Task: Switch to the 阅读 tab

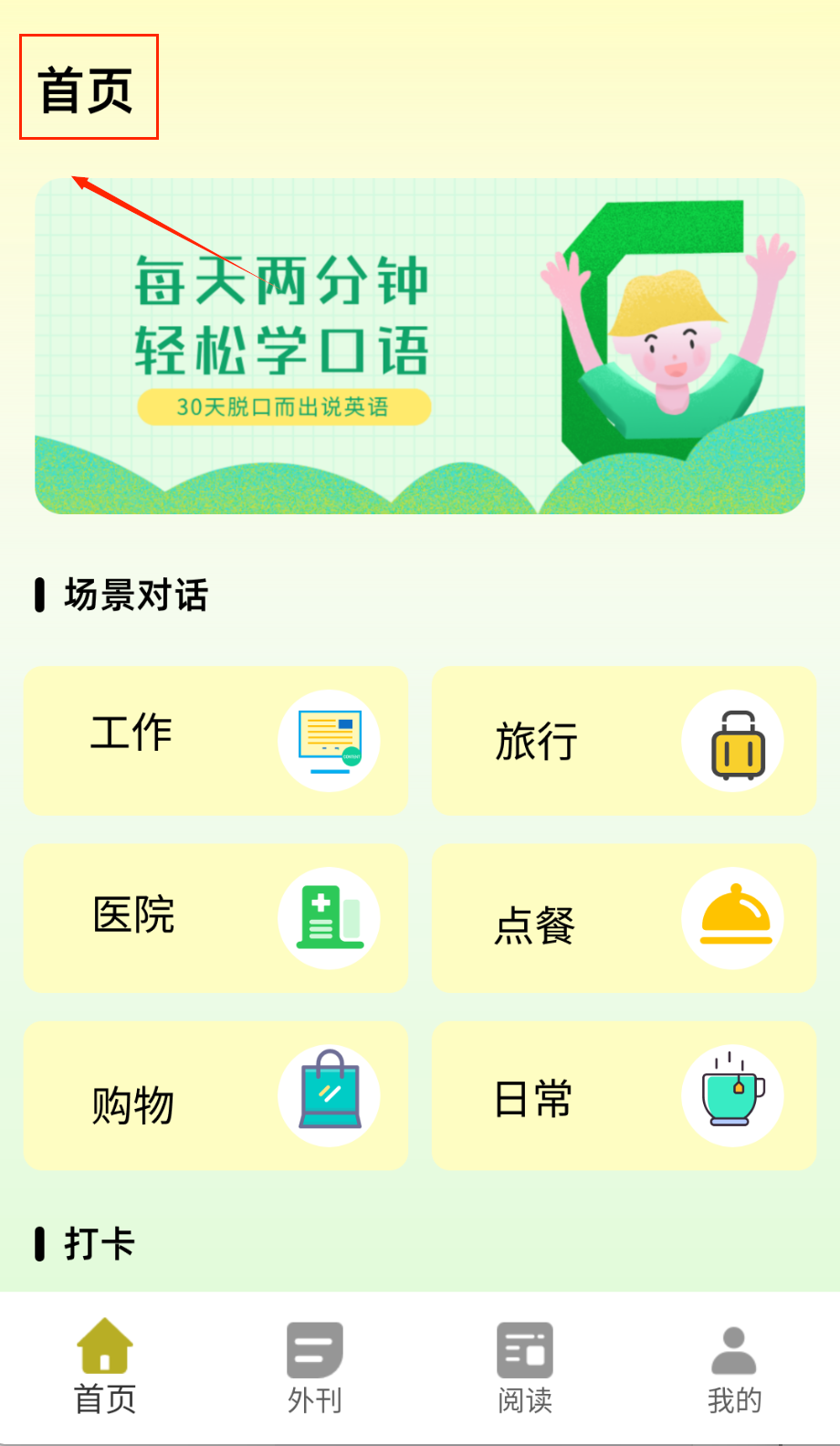Action: [525, 1367]
